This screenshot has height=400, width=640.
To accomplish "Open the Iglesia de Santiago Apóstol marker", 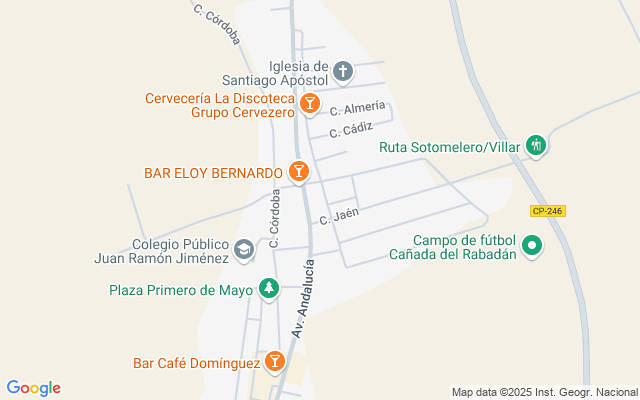I will [x=343, y=72].
